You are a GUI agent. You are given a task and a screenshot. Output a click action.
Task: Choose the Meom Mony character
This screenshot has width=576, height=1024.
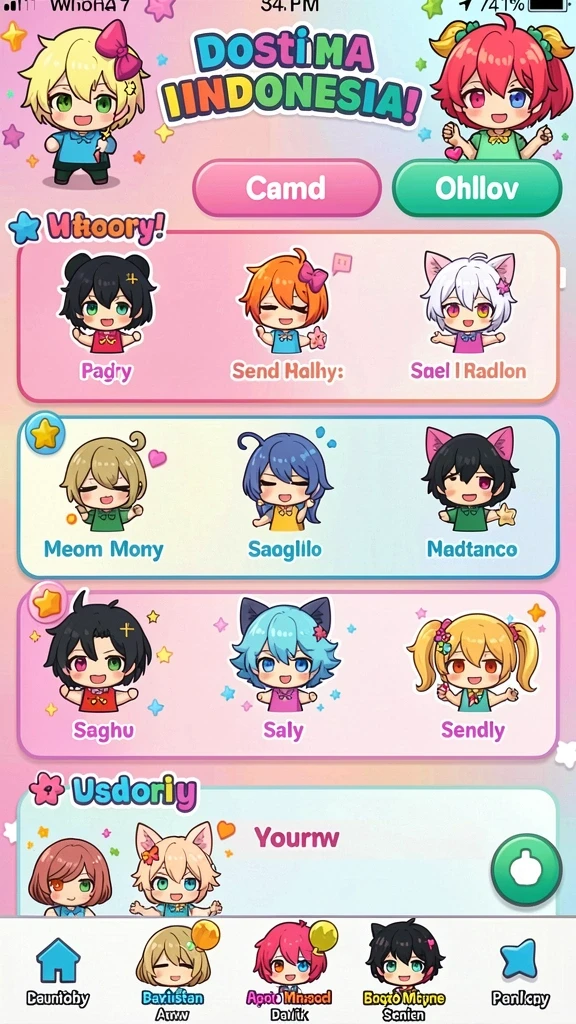103,496
